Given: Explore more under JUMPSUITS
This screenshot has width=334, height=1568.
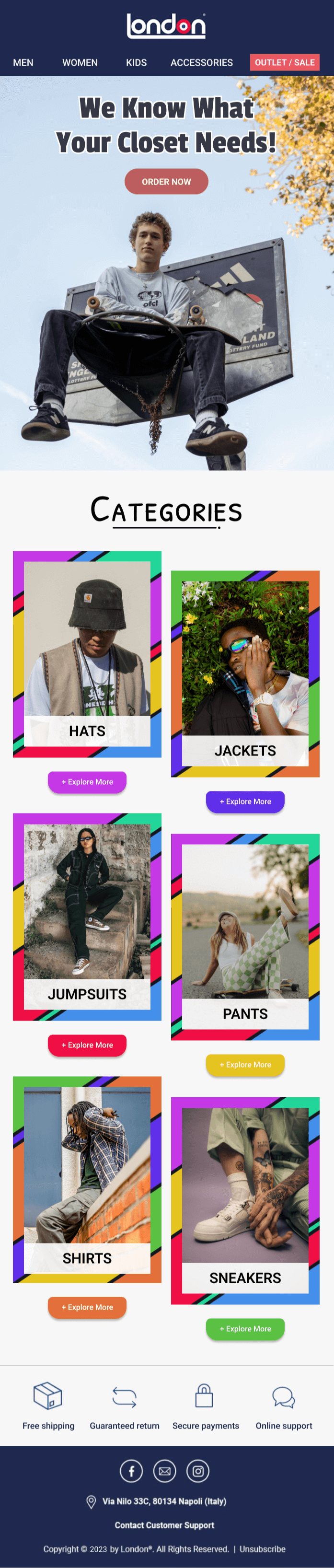Looking at the screenshot, I should (x=87, y=1045).
